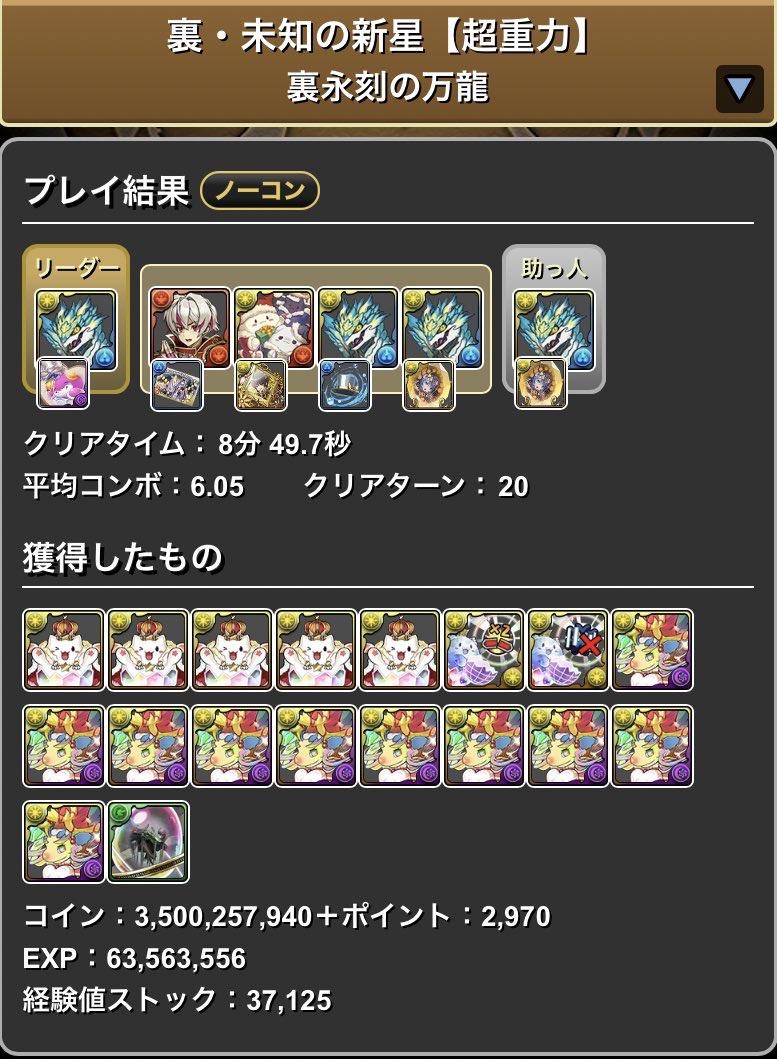777x1059 pixels.
Task: Open the helper monster icon under 助っ人
Action: [553, 329]
